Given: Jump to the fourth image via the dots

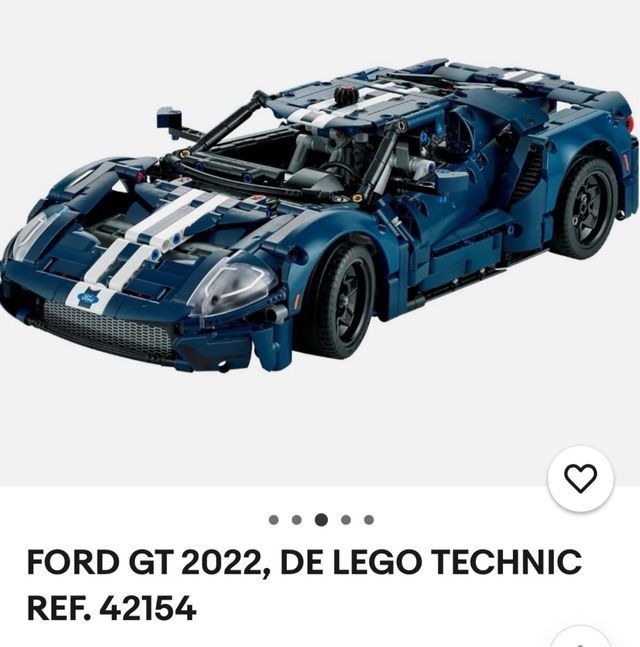Looking at the screenshot, I should click(345, 520).
